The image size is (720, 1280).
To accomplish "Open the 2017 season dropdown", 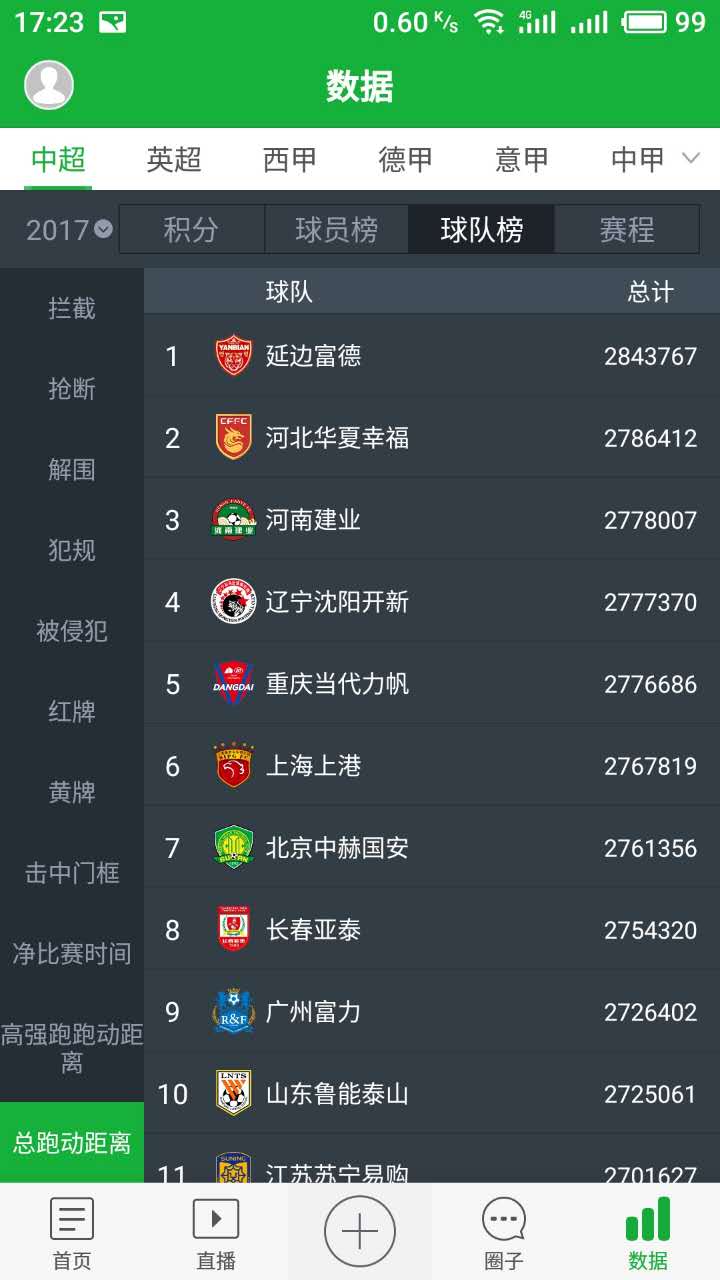I will pyautogui.click(x=65, y=229).
